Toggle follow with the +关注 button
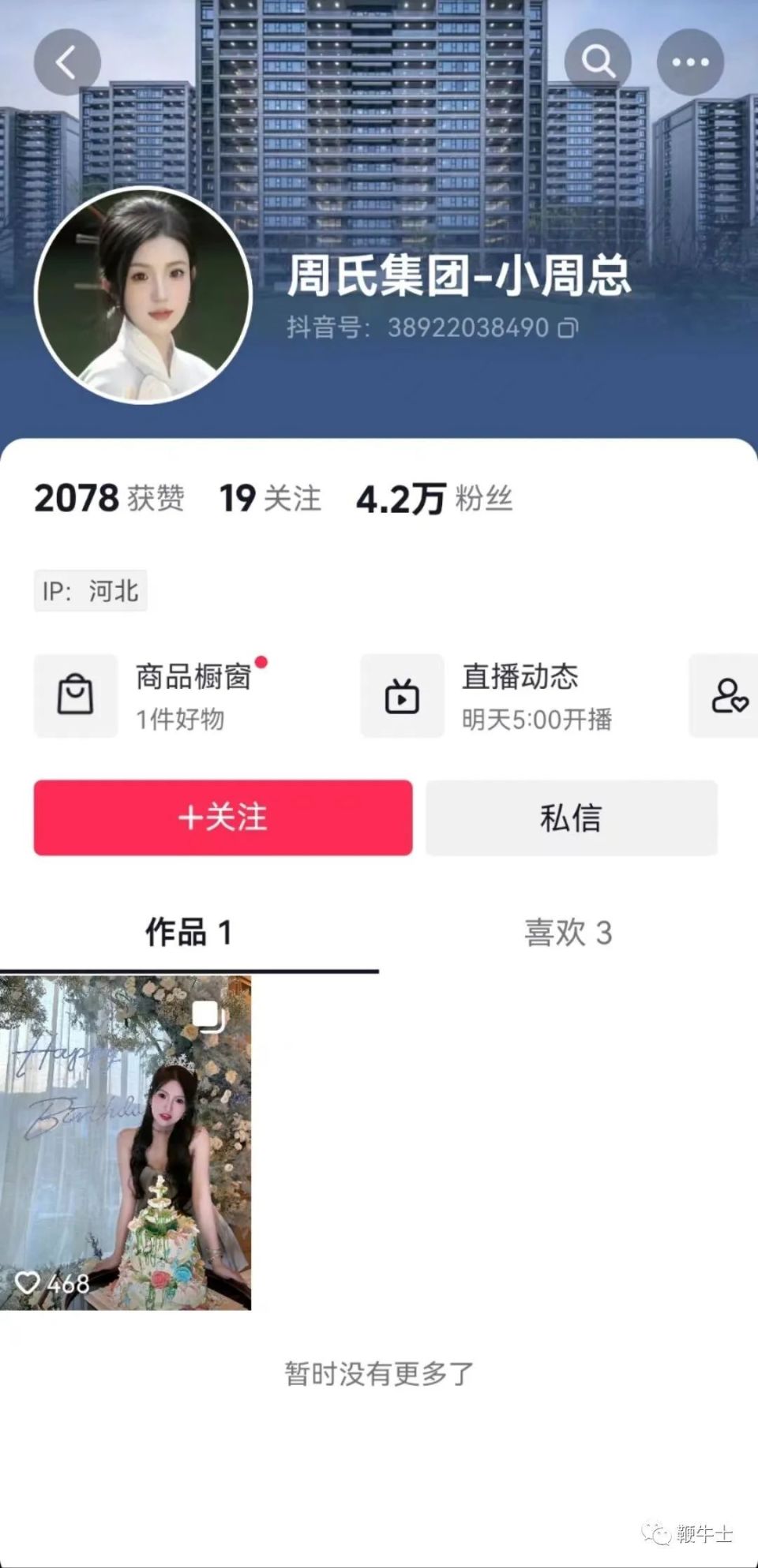The width and height of the screenshot is (758, 1568). click(x=222, y=818)
